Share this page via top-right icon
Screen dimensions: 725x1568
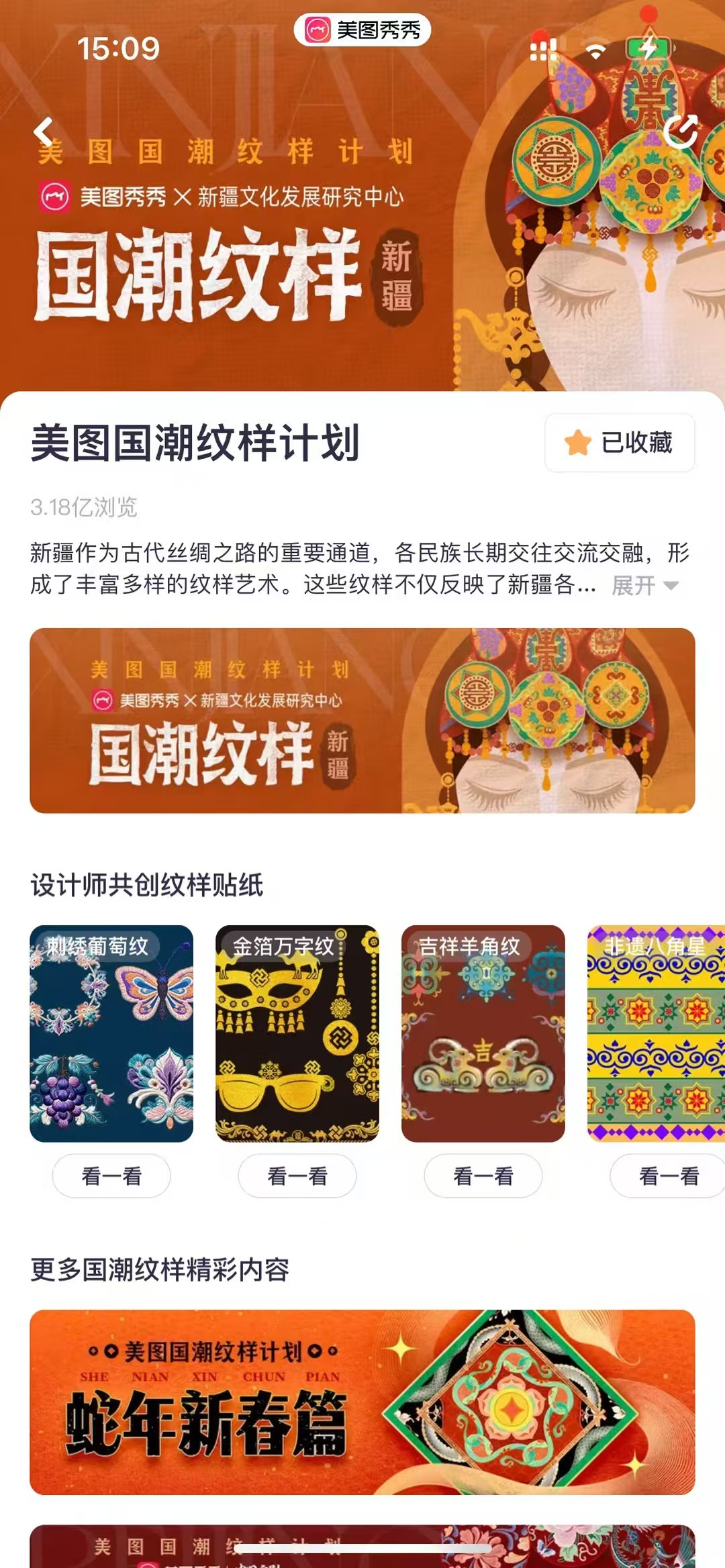[x=681, y=132]
